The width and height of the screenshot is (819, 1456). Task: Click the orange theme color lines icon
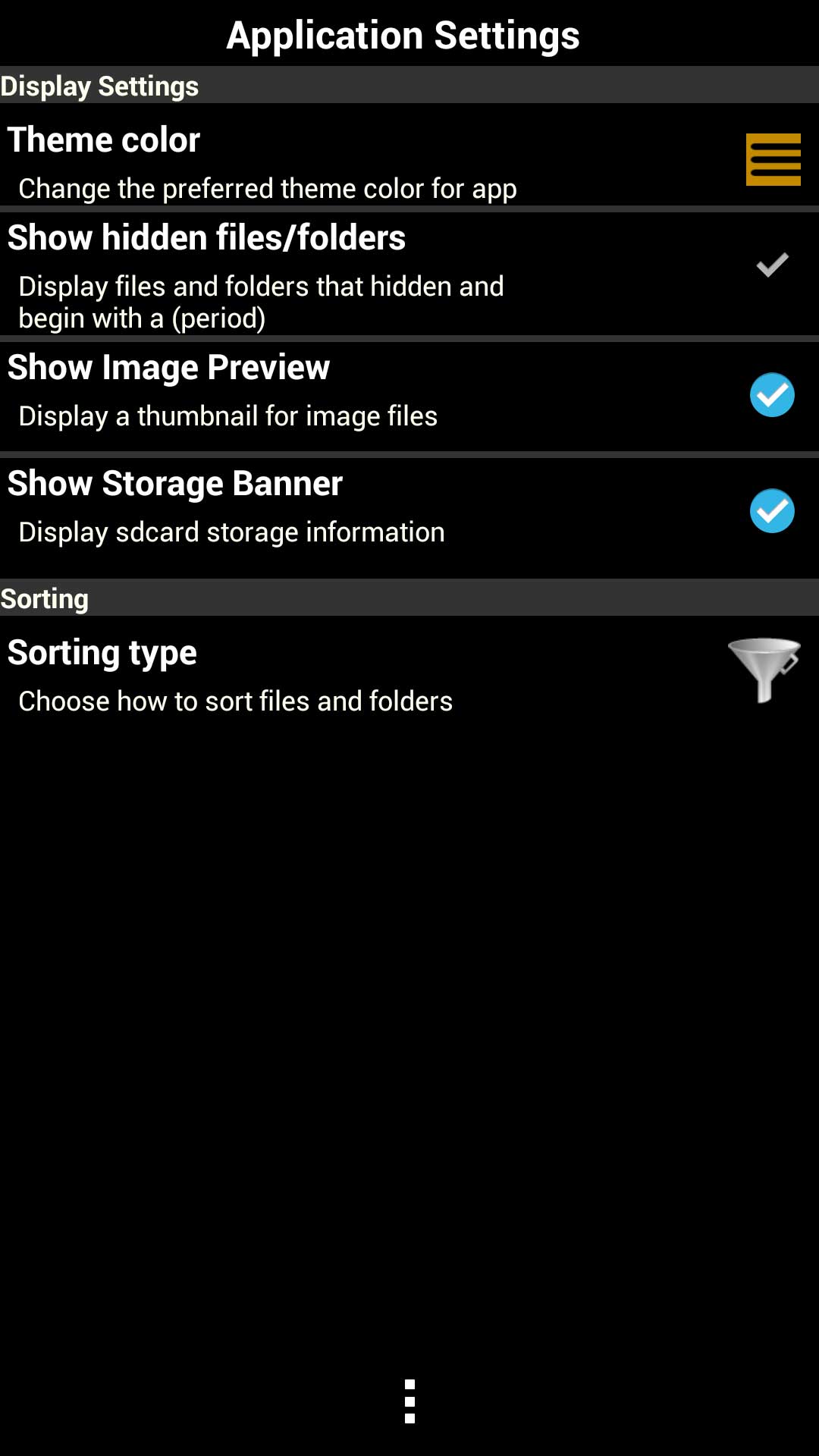click(x=772, y=159)
